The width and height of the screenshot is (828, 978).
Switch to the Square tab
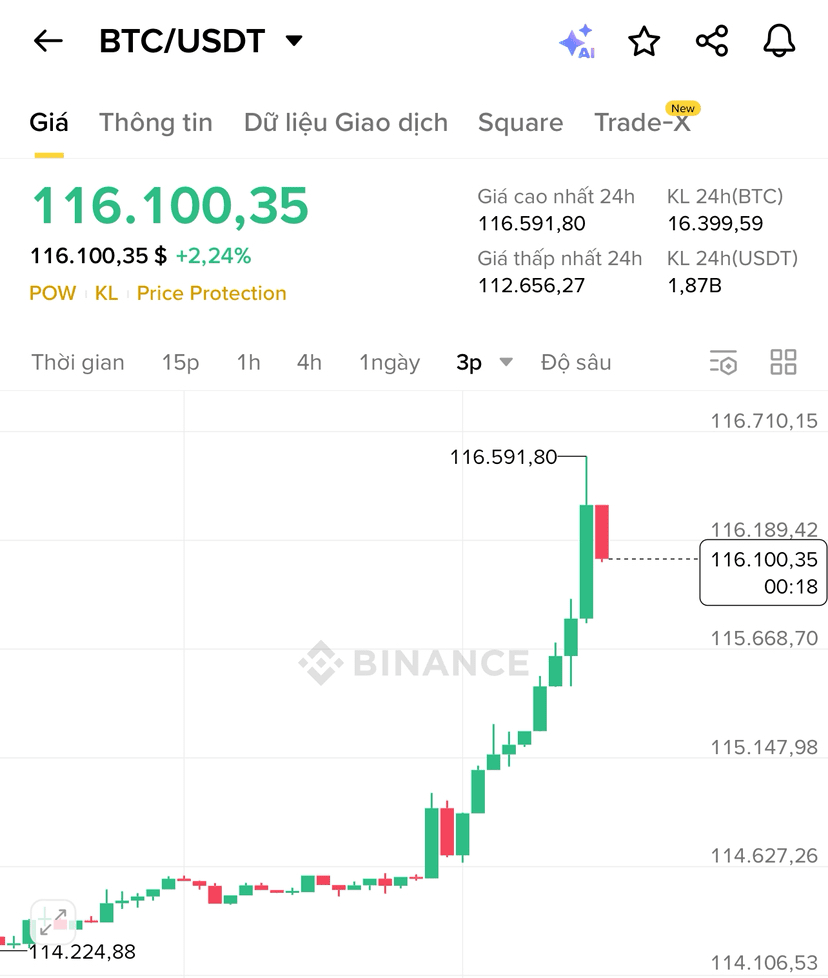coord(520,123)
